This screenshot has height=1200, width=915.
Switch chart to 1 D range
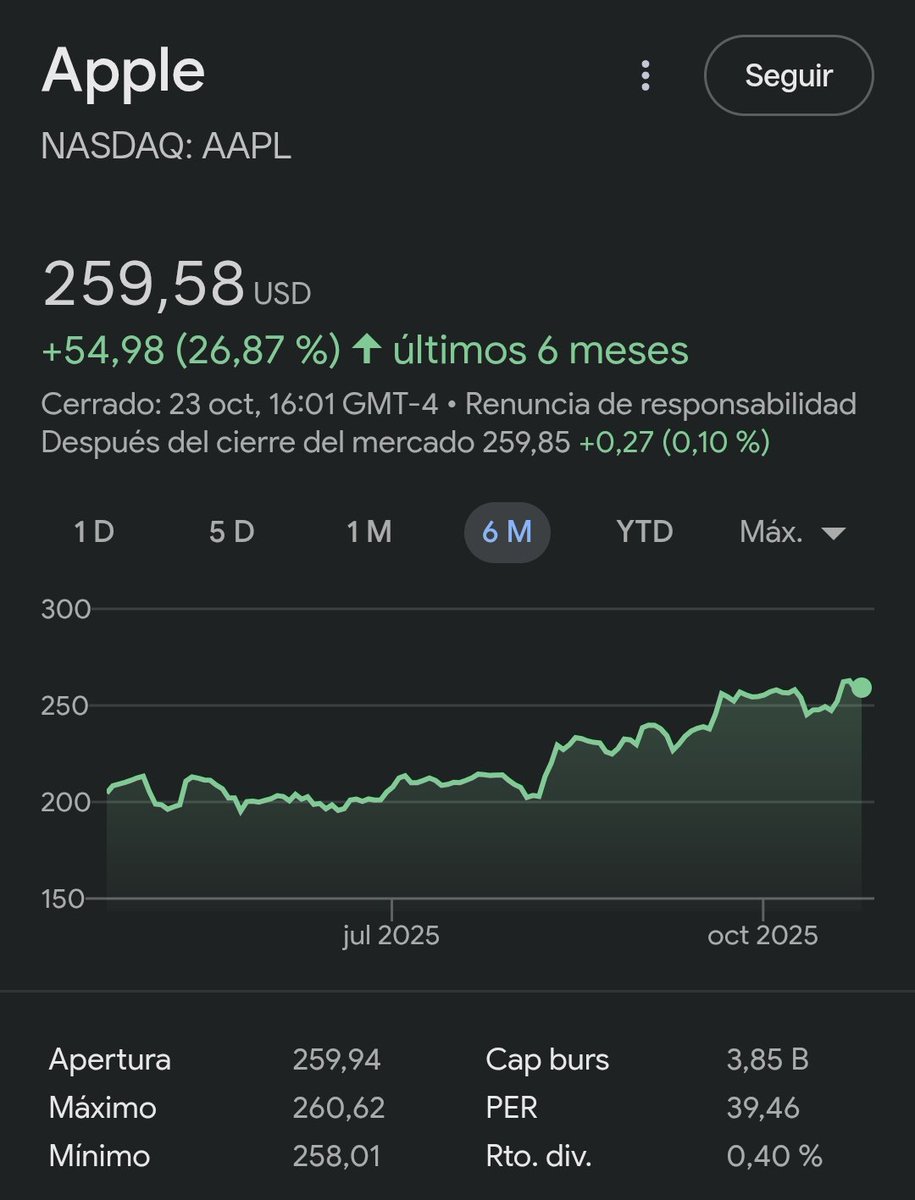pos(94,532)
